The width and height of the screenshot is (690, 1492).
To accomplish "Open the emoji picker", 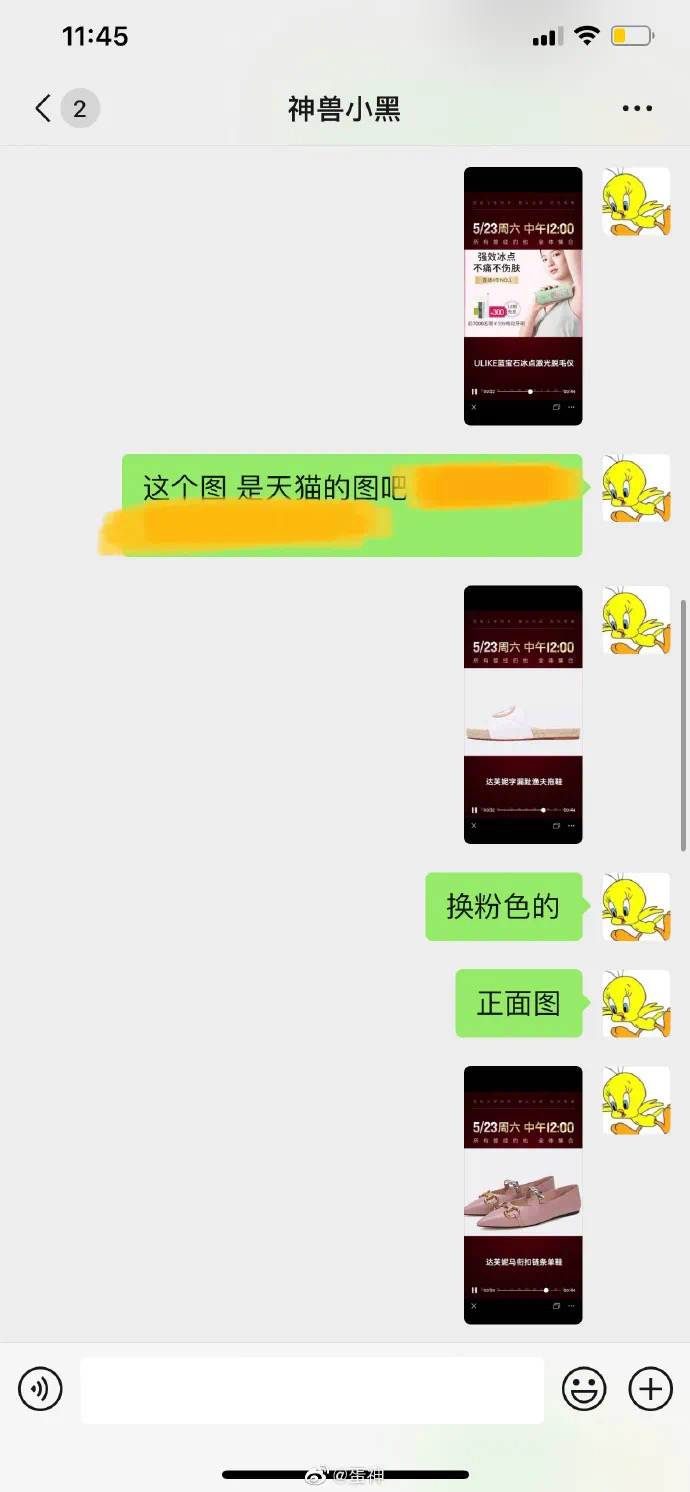I will tap(584, 1389).
